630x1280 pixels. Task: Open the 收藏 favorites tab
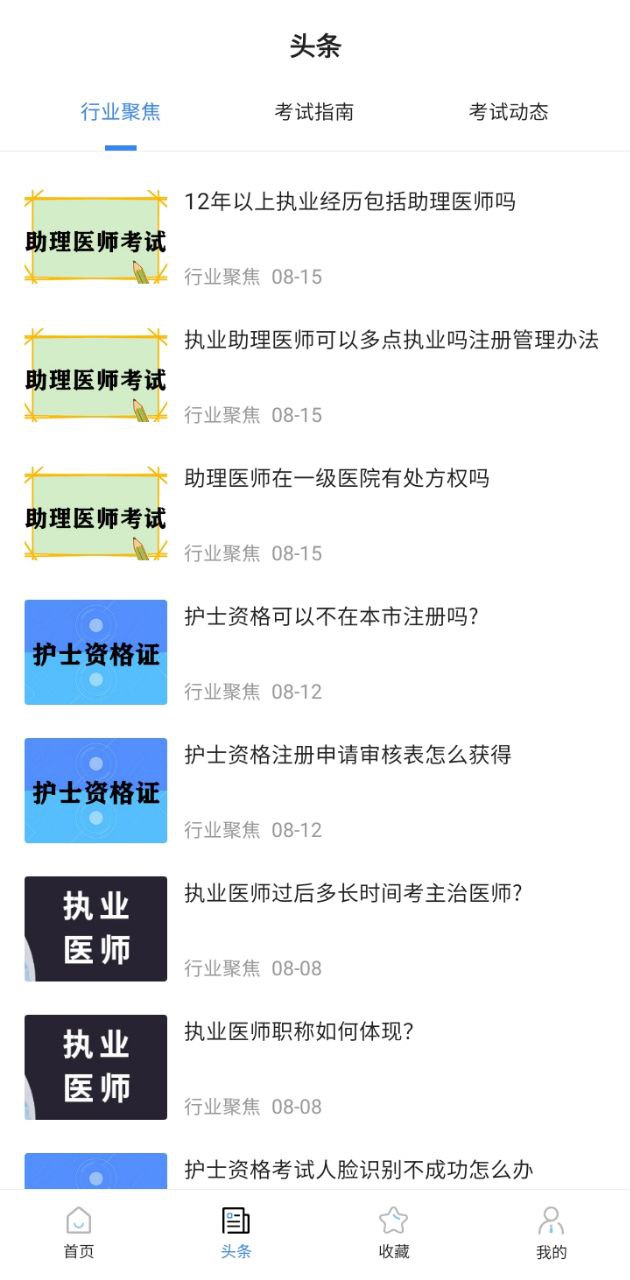pos(394,1233)
